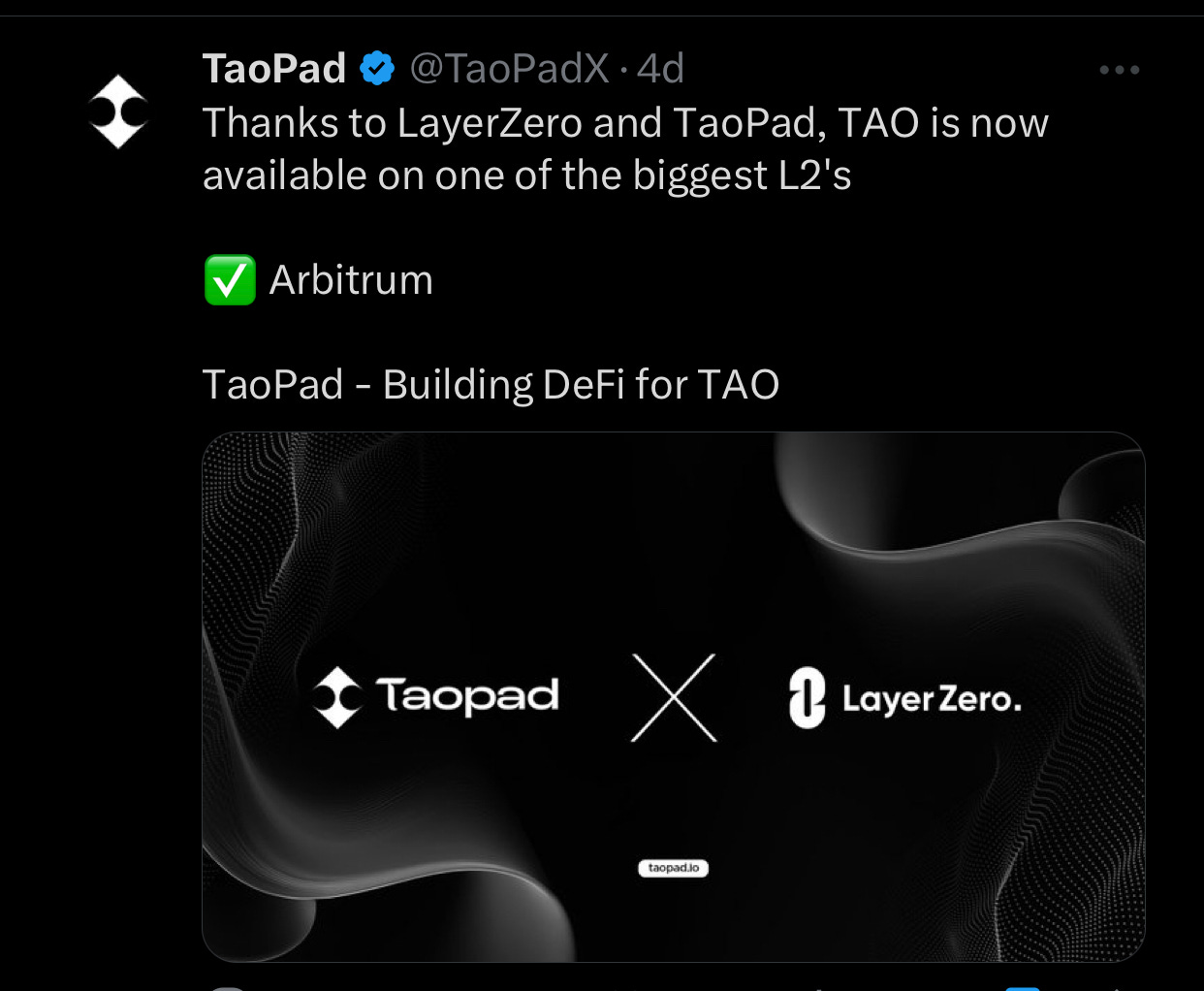Open the @TaoPadX handle
1204x991 pixels.
[509, 69]
